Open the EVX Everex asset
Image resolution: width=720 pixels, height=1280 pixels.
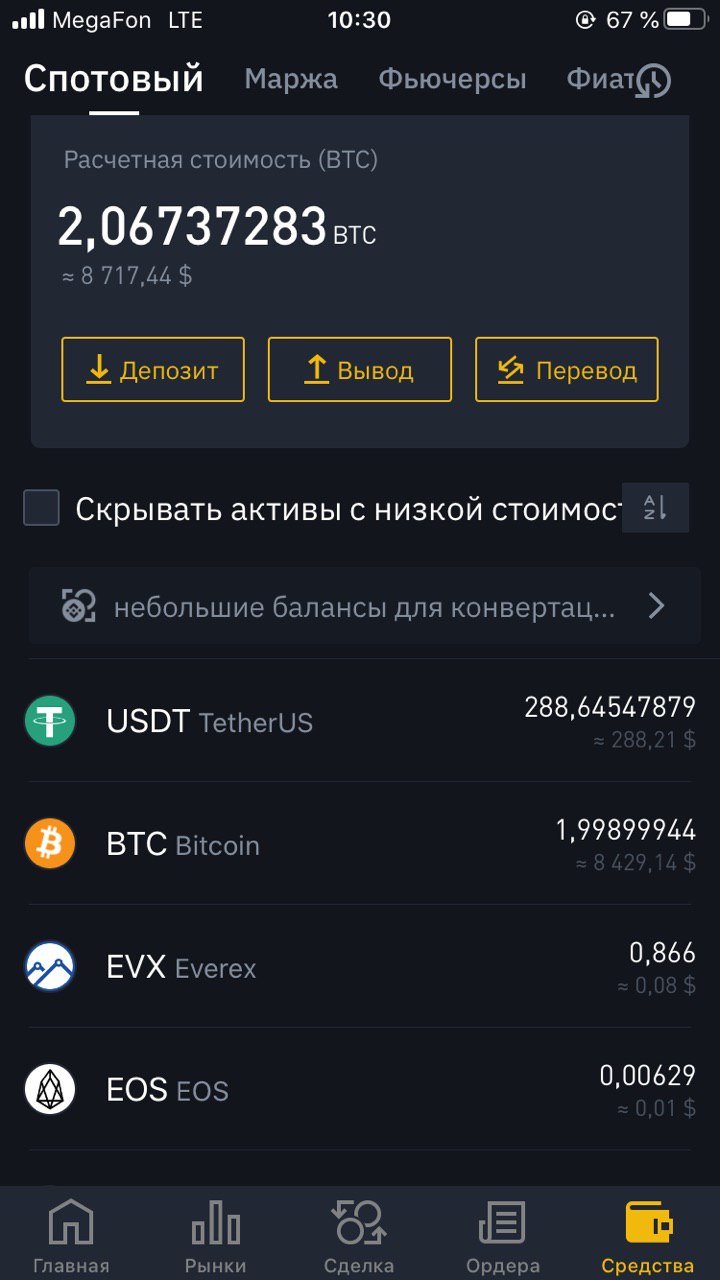[x=360, y=967]
